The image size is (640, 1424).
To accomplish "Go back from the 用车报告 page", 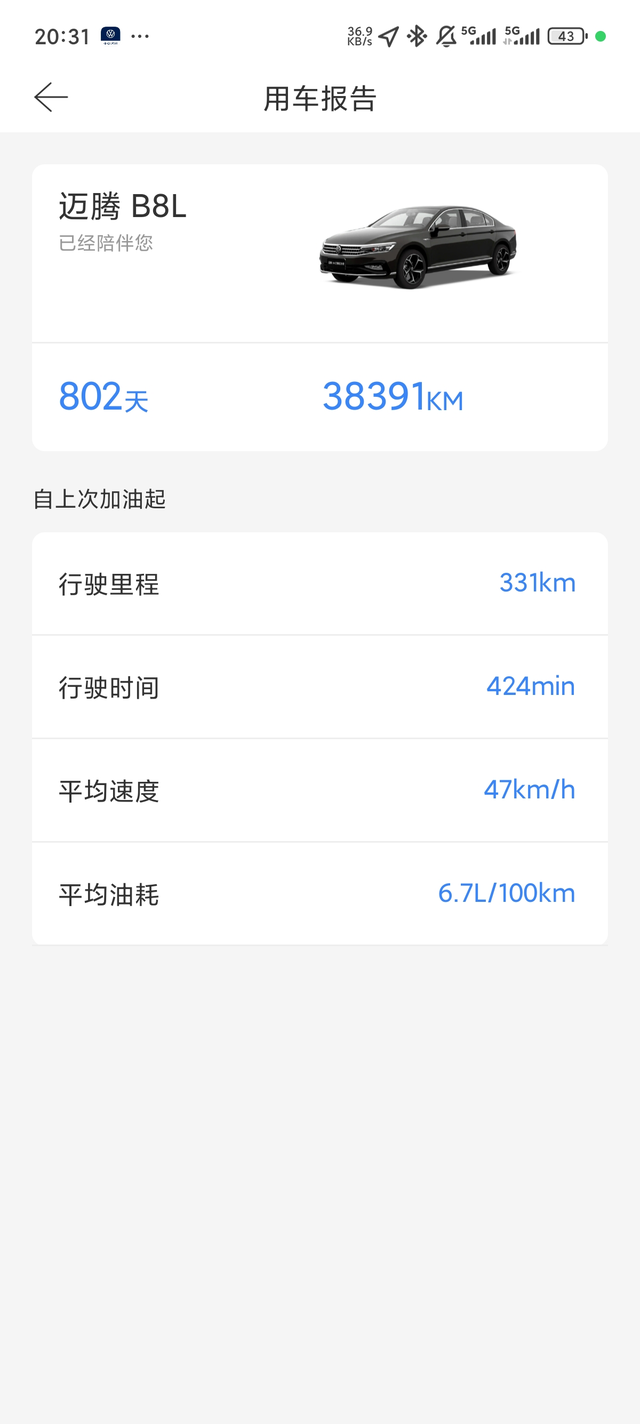I will coord(50,97).
